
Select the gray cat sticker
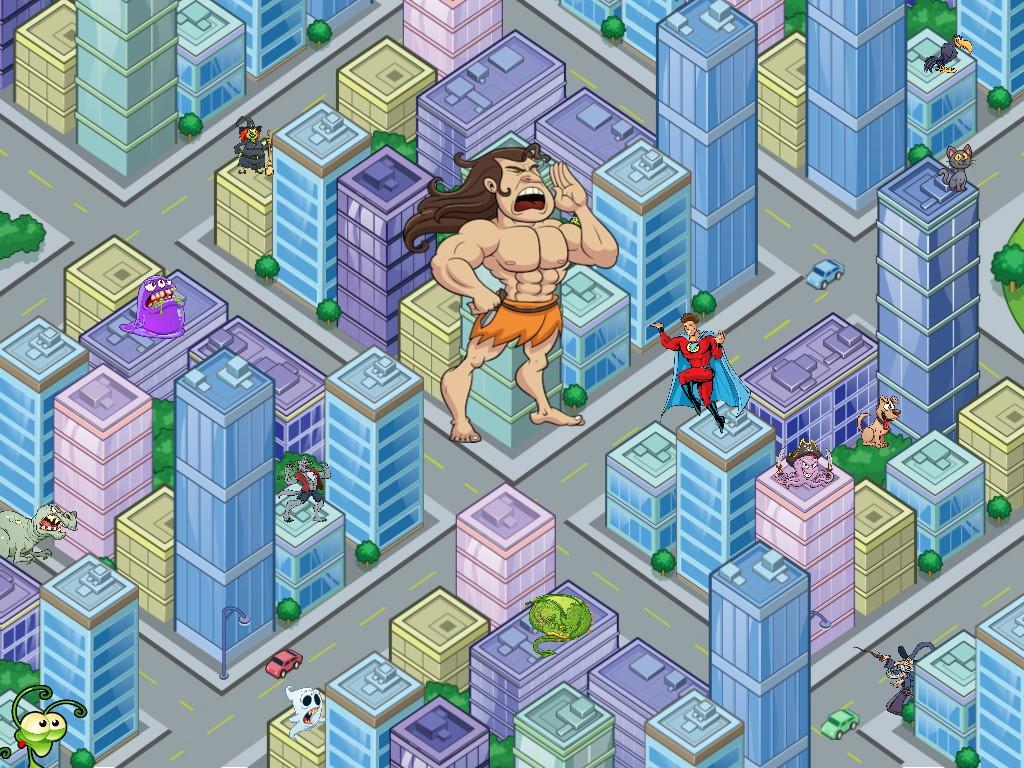click(959, 167)
